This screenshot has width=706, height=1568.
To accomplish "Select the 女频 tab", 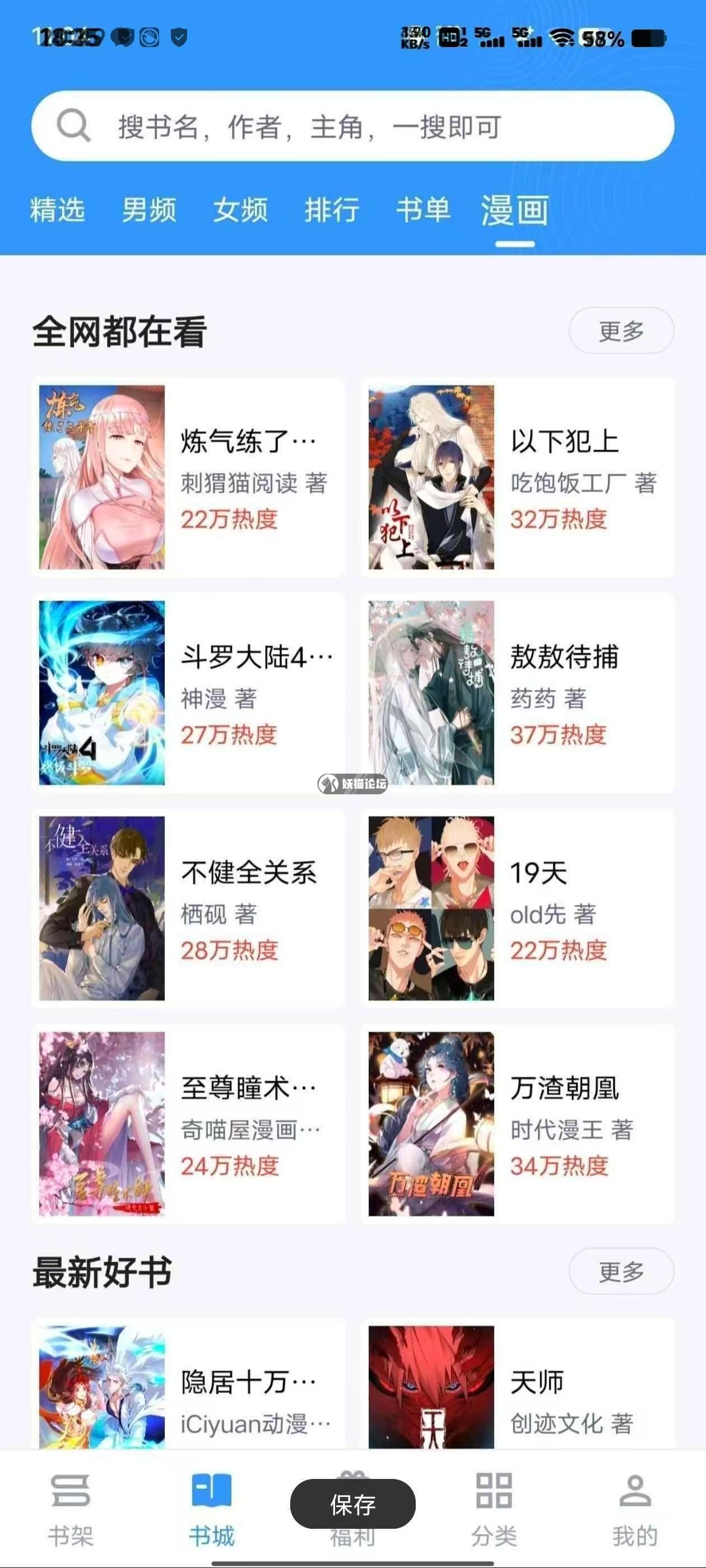I will (x=240, y=210).
